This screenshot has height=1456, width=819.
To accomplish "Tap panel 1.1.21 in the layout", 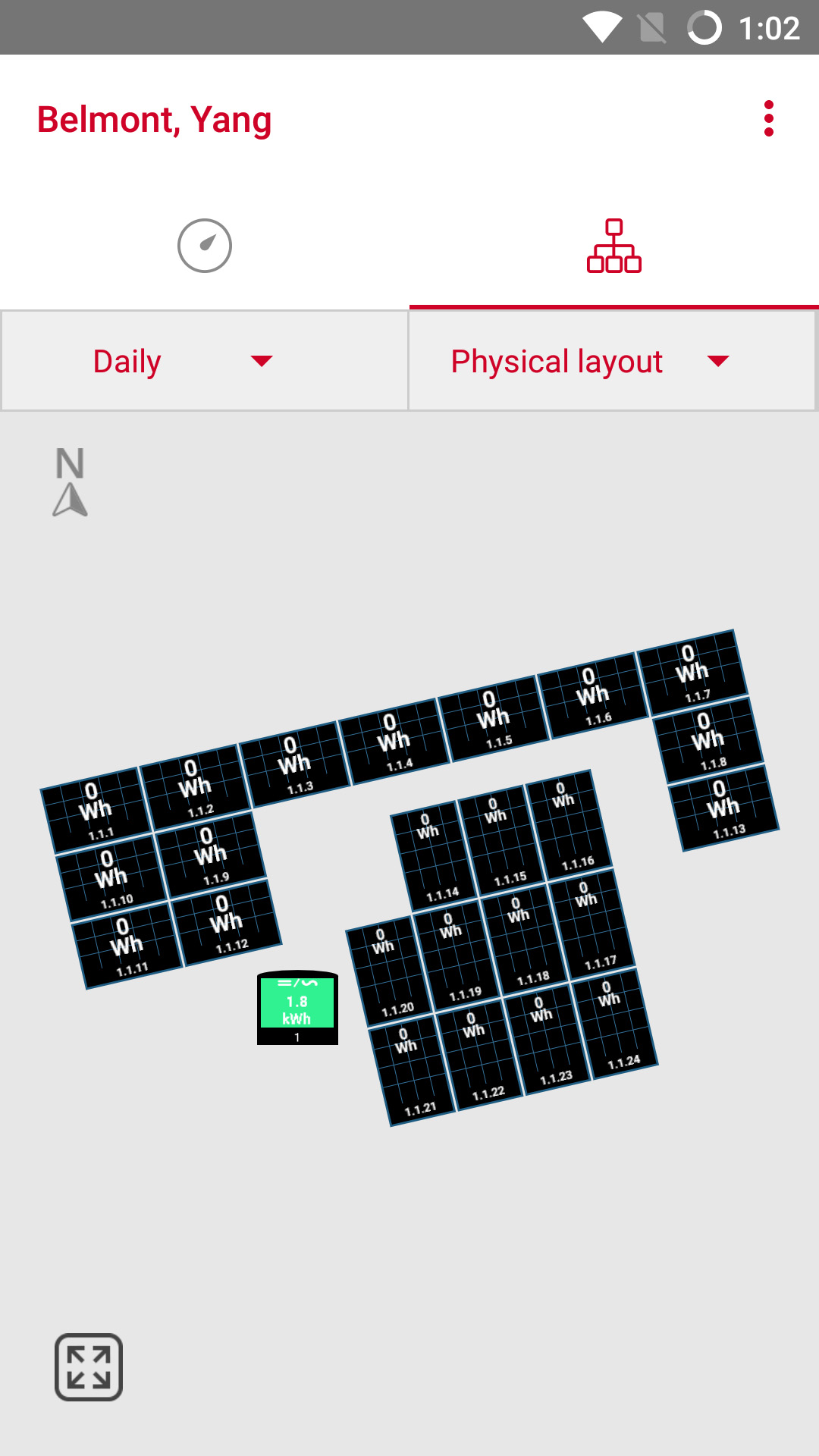I will tap(412, 1072).
